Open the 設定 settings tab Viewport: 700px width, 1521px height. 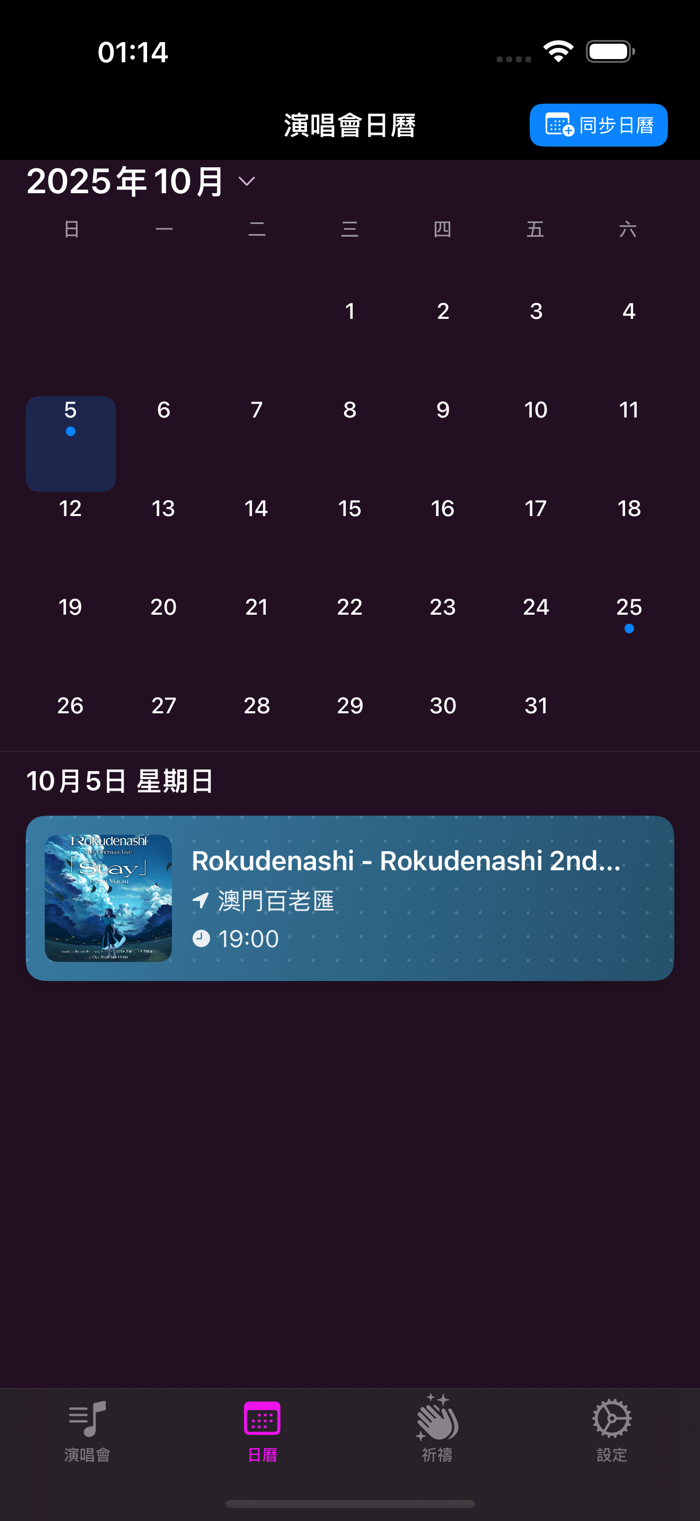(x=612, y=1430)
